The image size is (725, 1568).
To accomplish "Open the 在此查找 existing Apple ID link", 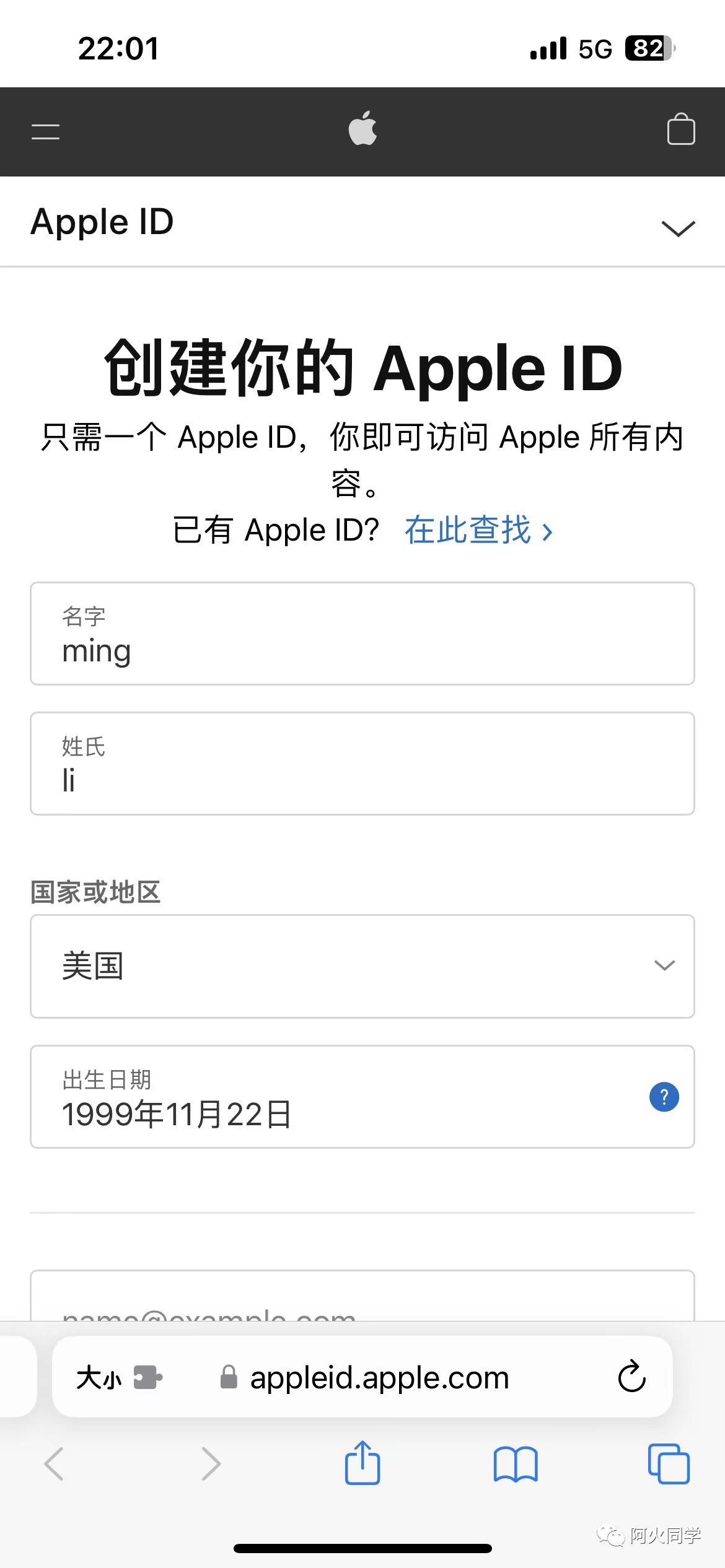I will pyautogui.click(x=469, y=530).
